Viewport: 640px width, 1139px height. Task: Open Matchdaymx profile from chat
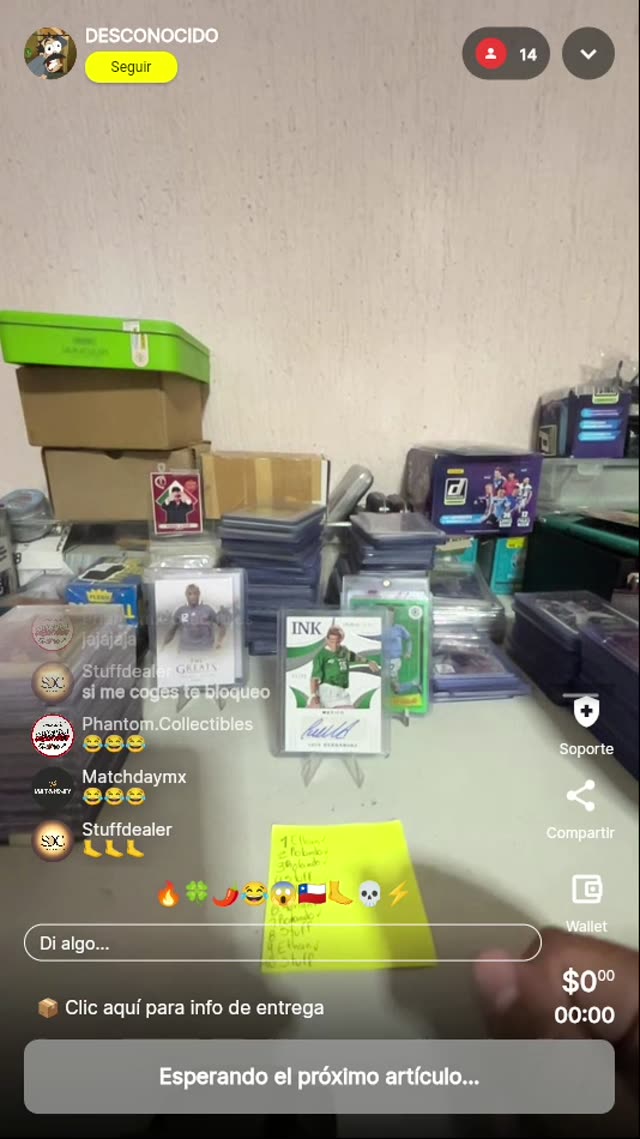point(53,787)
